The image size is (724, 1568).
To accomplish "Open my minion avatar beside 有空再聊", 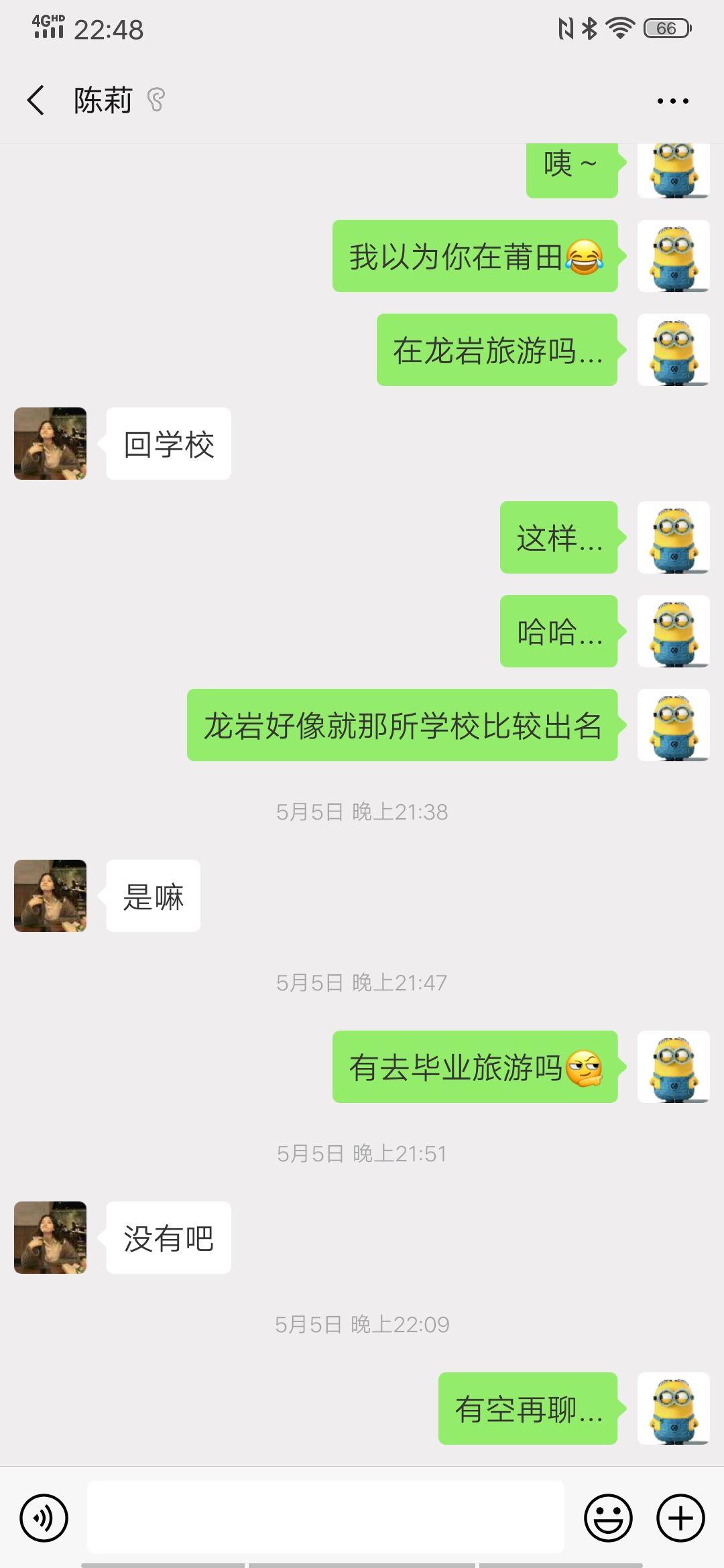I will tap(673, 1409).
